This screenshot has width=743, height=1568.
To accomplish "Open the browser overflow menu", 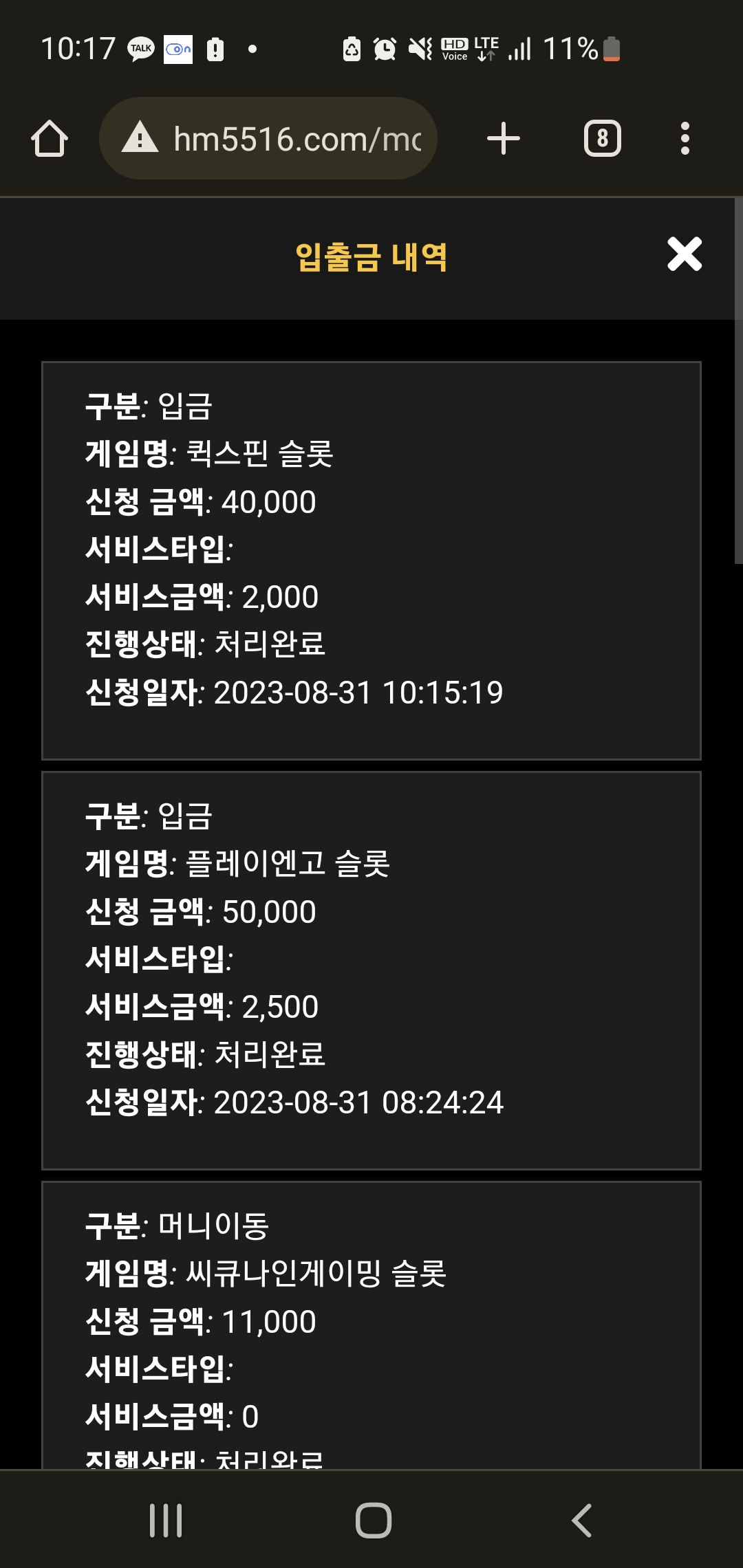I will coord(685,138).
